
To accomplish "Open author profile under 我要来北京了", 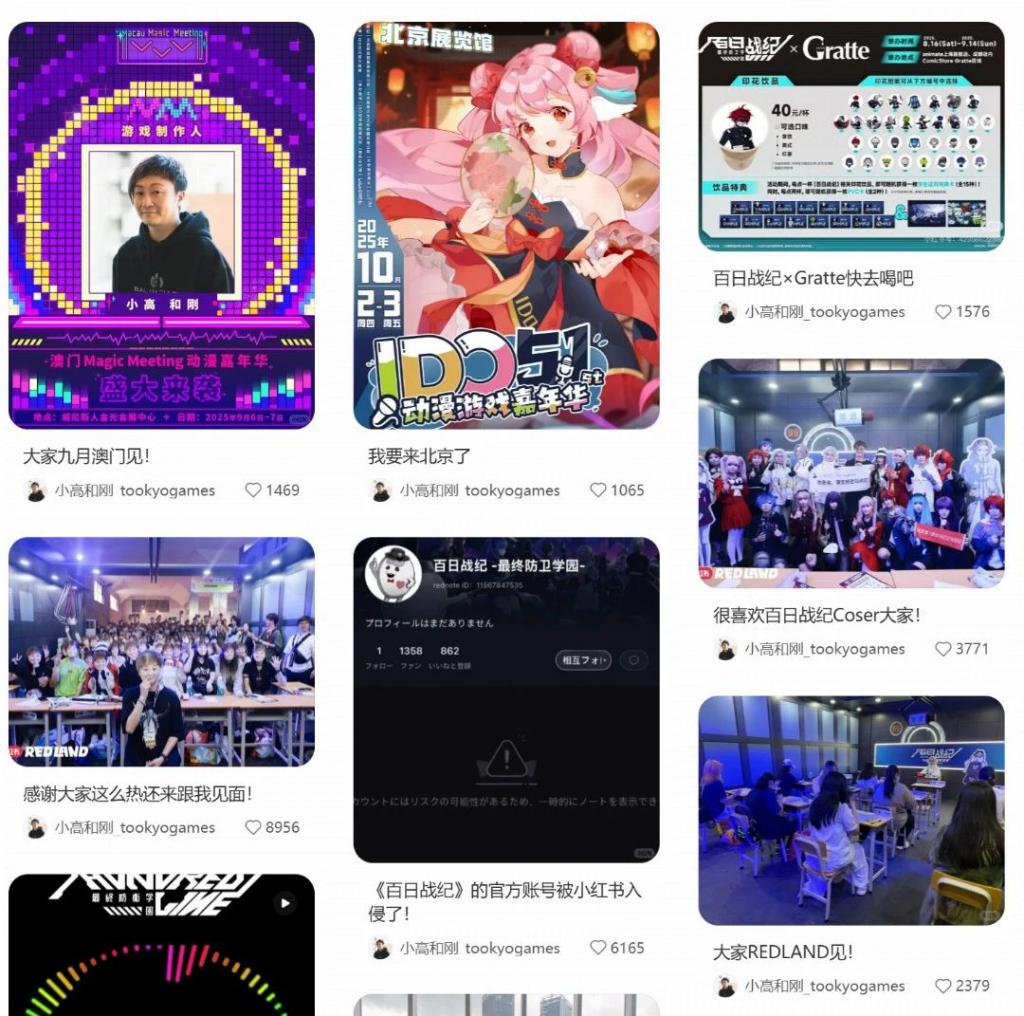I will point(480,490).
